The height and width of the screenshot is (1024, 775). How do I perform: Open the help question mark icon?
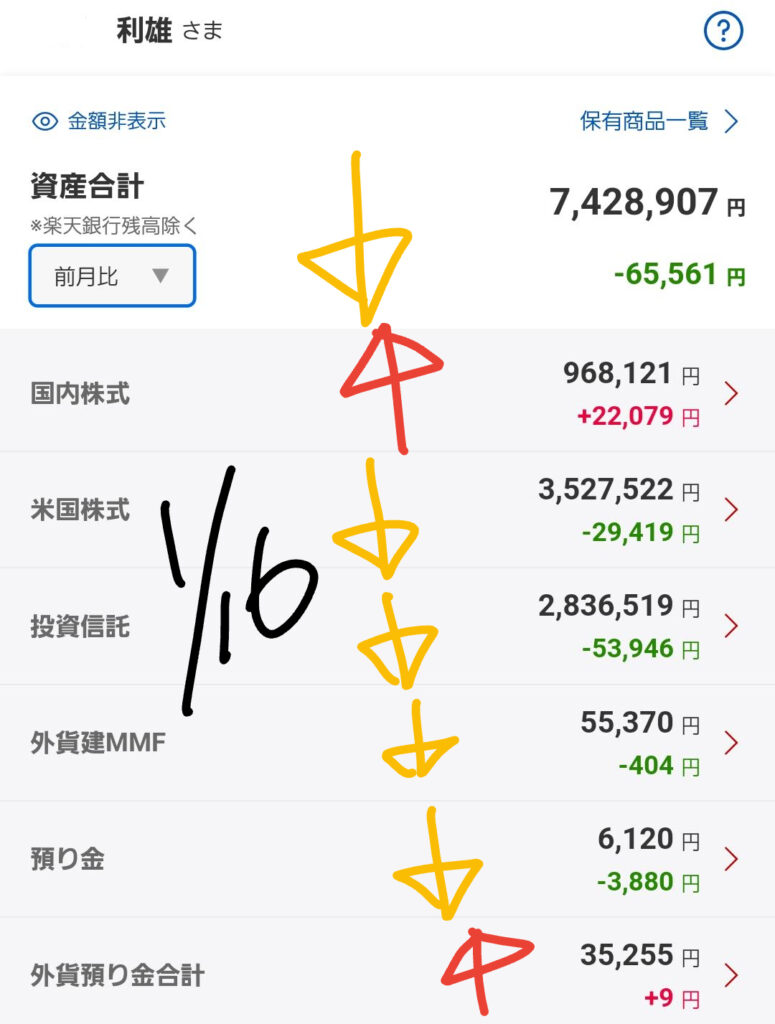(724, 32)
